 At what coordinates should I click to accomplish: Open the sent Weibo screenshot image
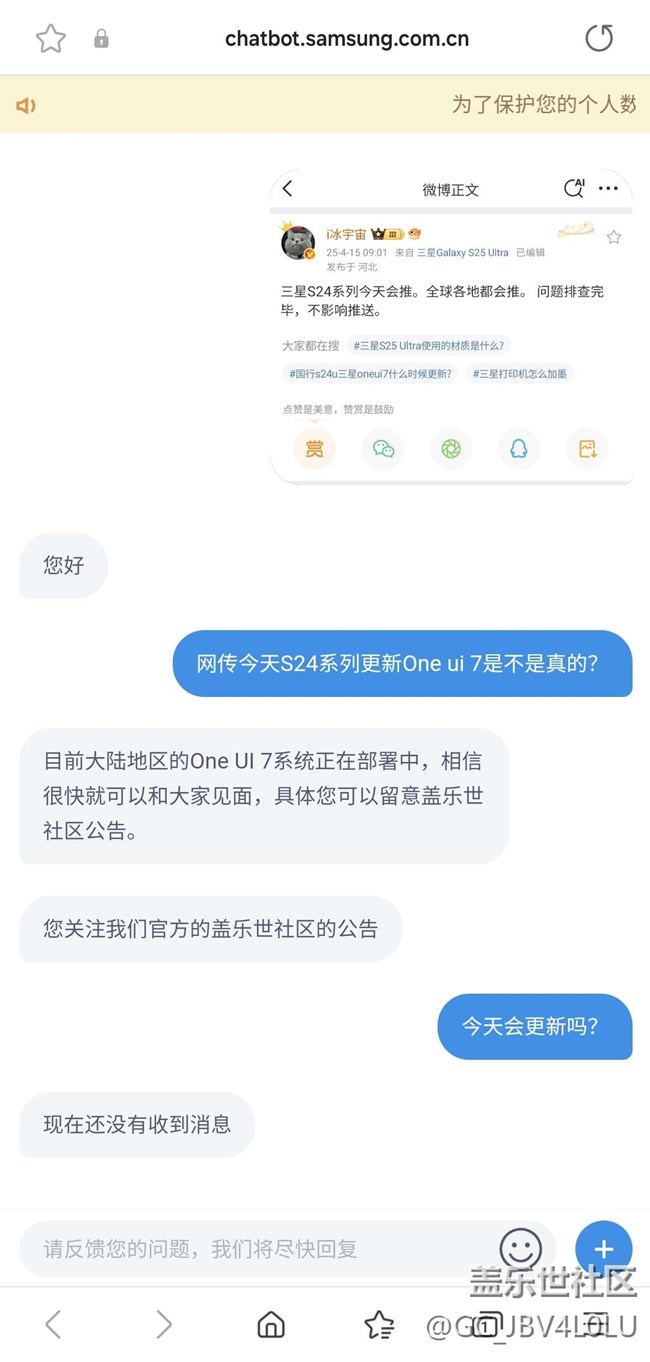[451, 326]
